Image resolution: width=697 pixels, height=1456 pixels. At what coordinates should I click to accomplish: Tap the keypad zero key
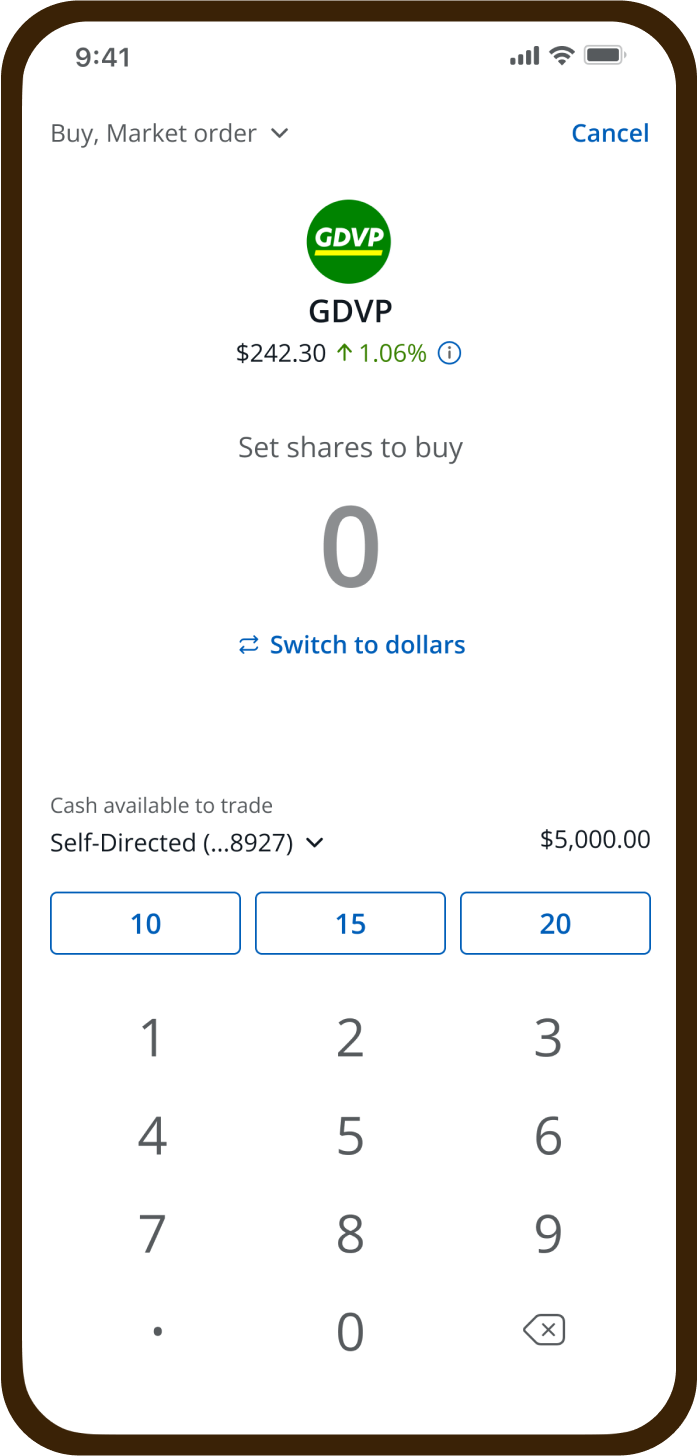click(350, 1331)
